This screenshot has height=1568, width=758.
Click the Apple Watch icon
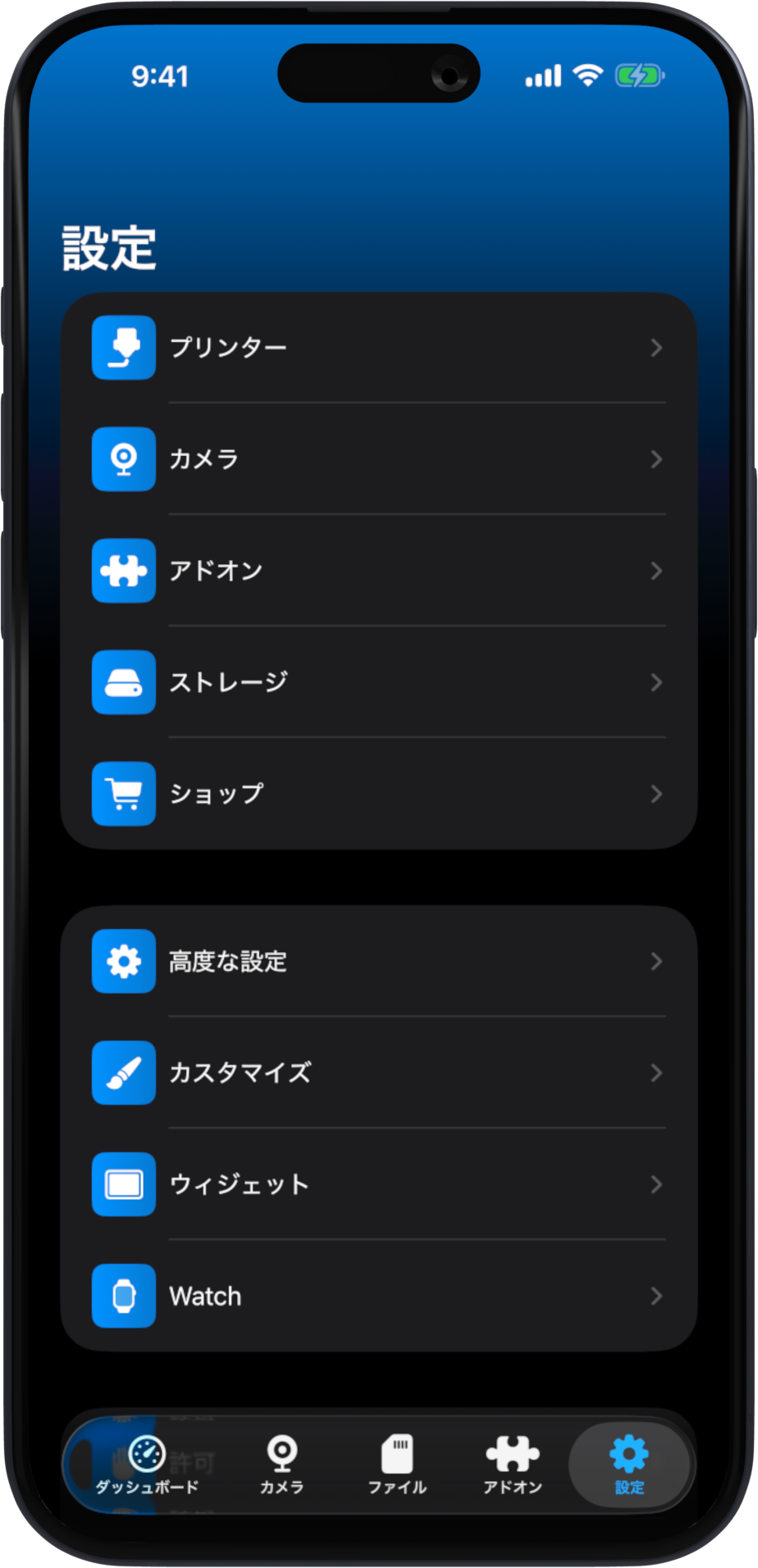coord(123,1296)
